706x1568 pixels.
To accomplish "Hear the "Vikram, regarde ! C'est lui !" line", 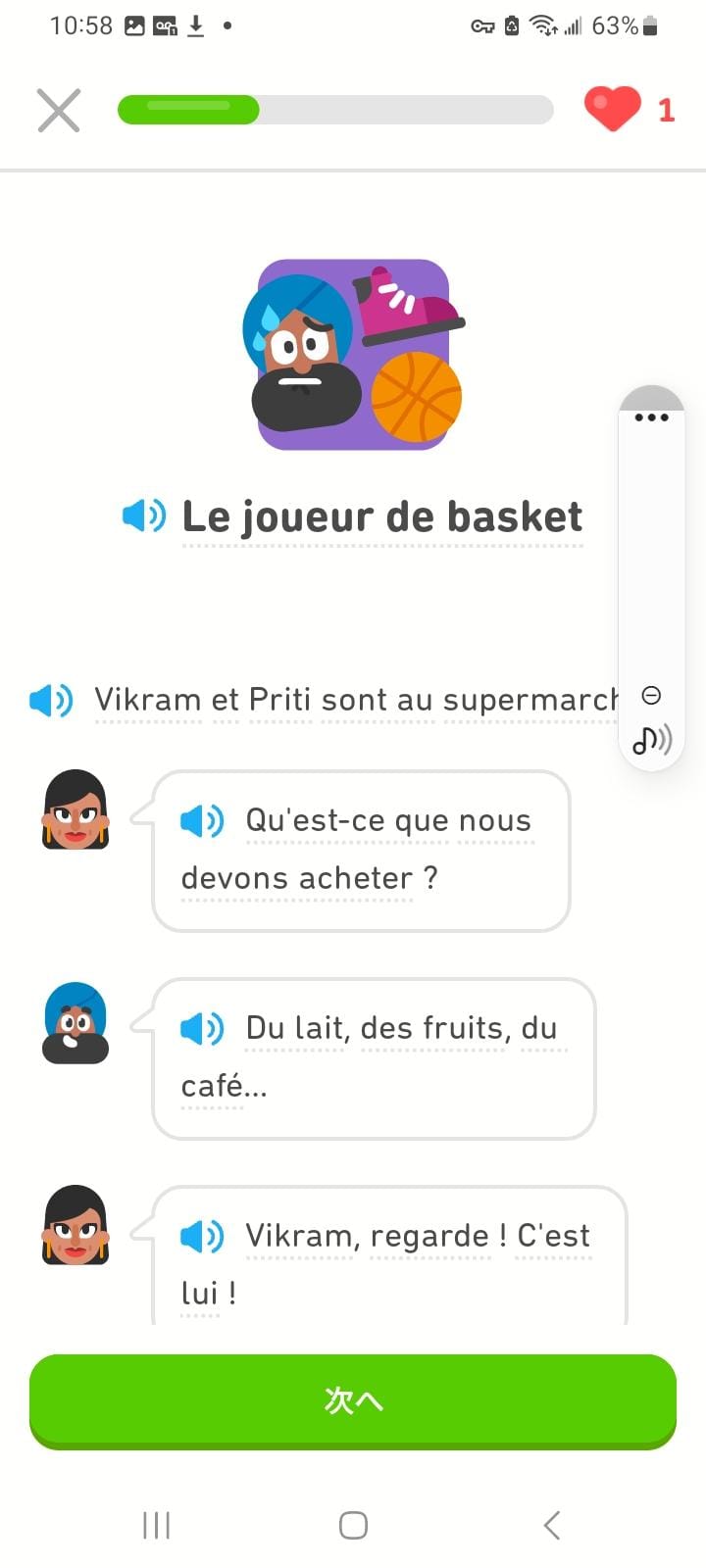I will point(202,1236).
